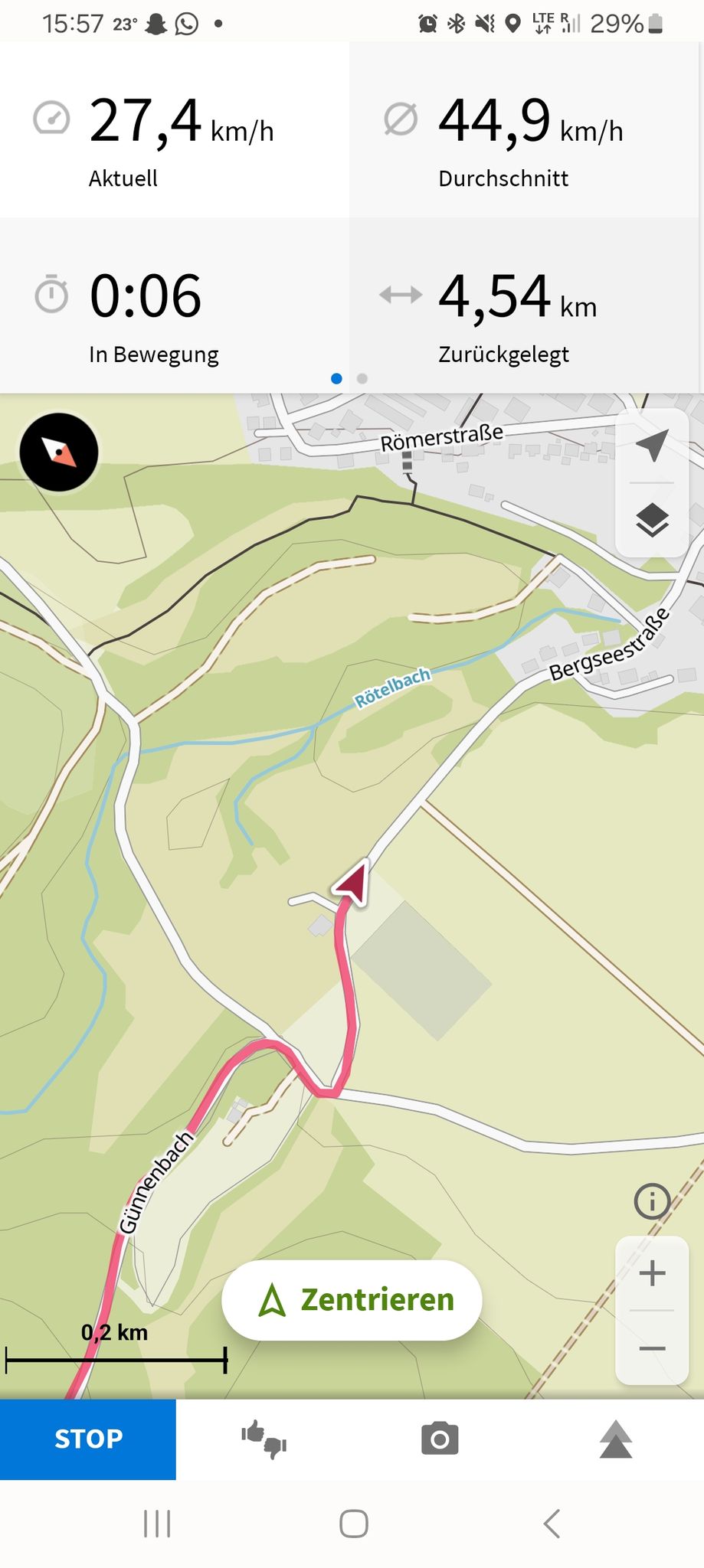Go back using system navigation
The width and height of the screenshot is (704, 1568).
(551, 1524)
